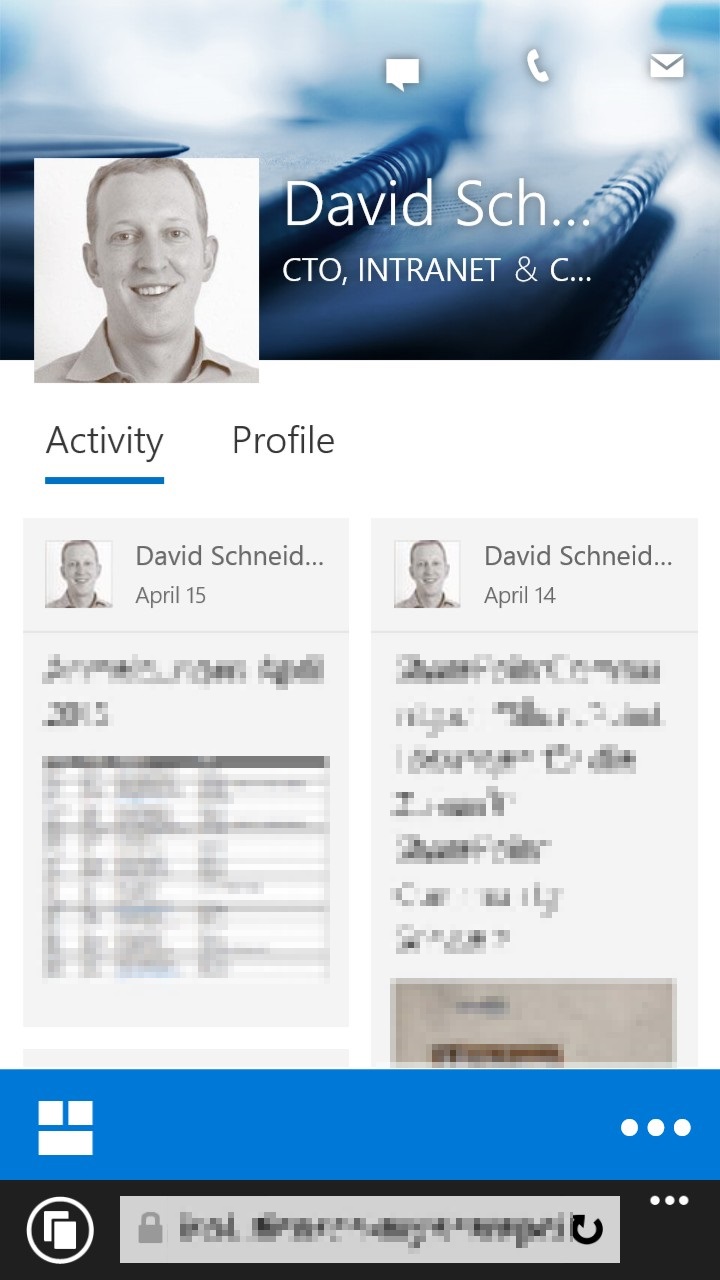
Task: Tap the browser address field
Action: point(360,1229)
